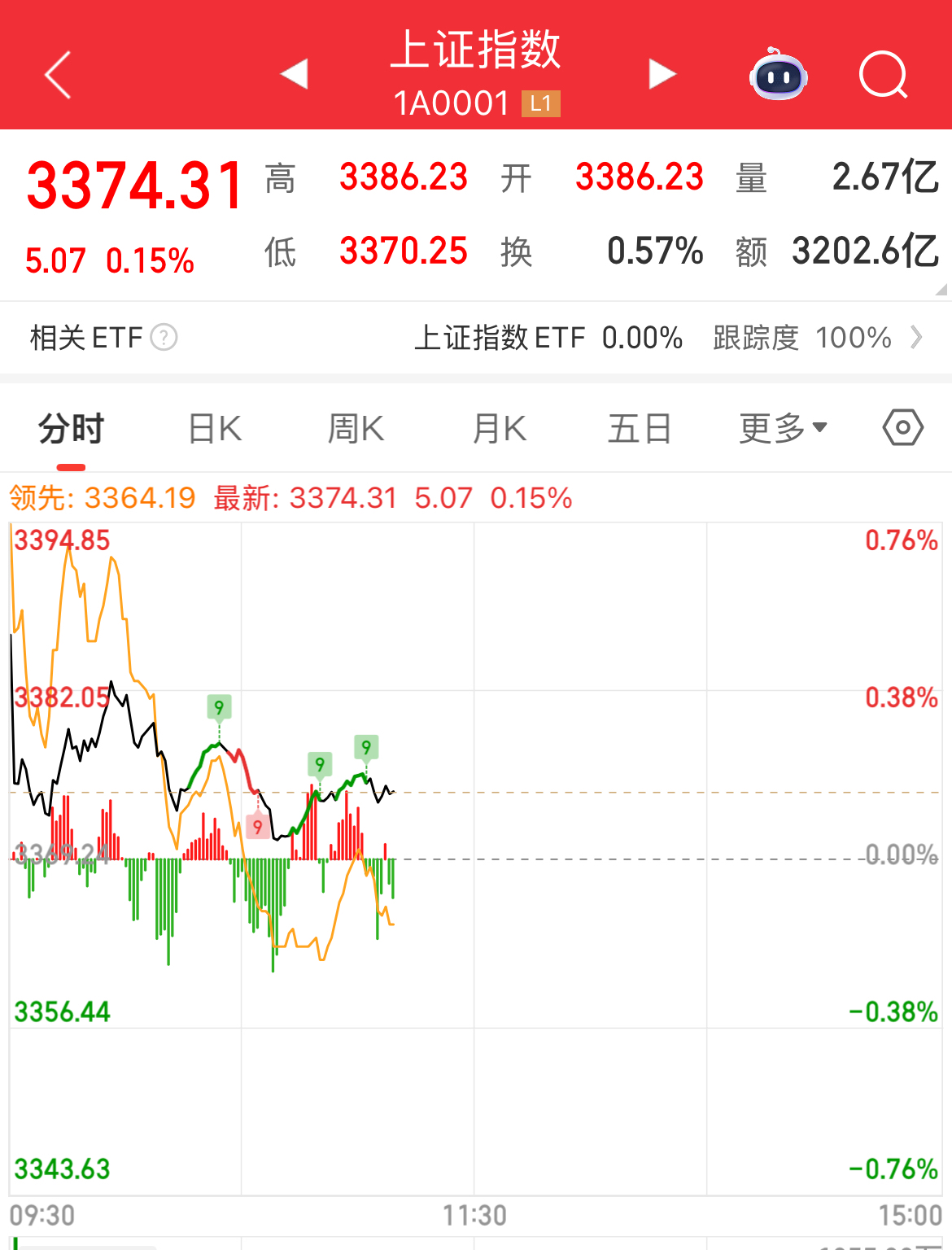952x1250 pixels.
Task: Open chart settings hexagon icon
Action: pos(902,427)
